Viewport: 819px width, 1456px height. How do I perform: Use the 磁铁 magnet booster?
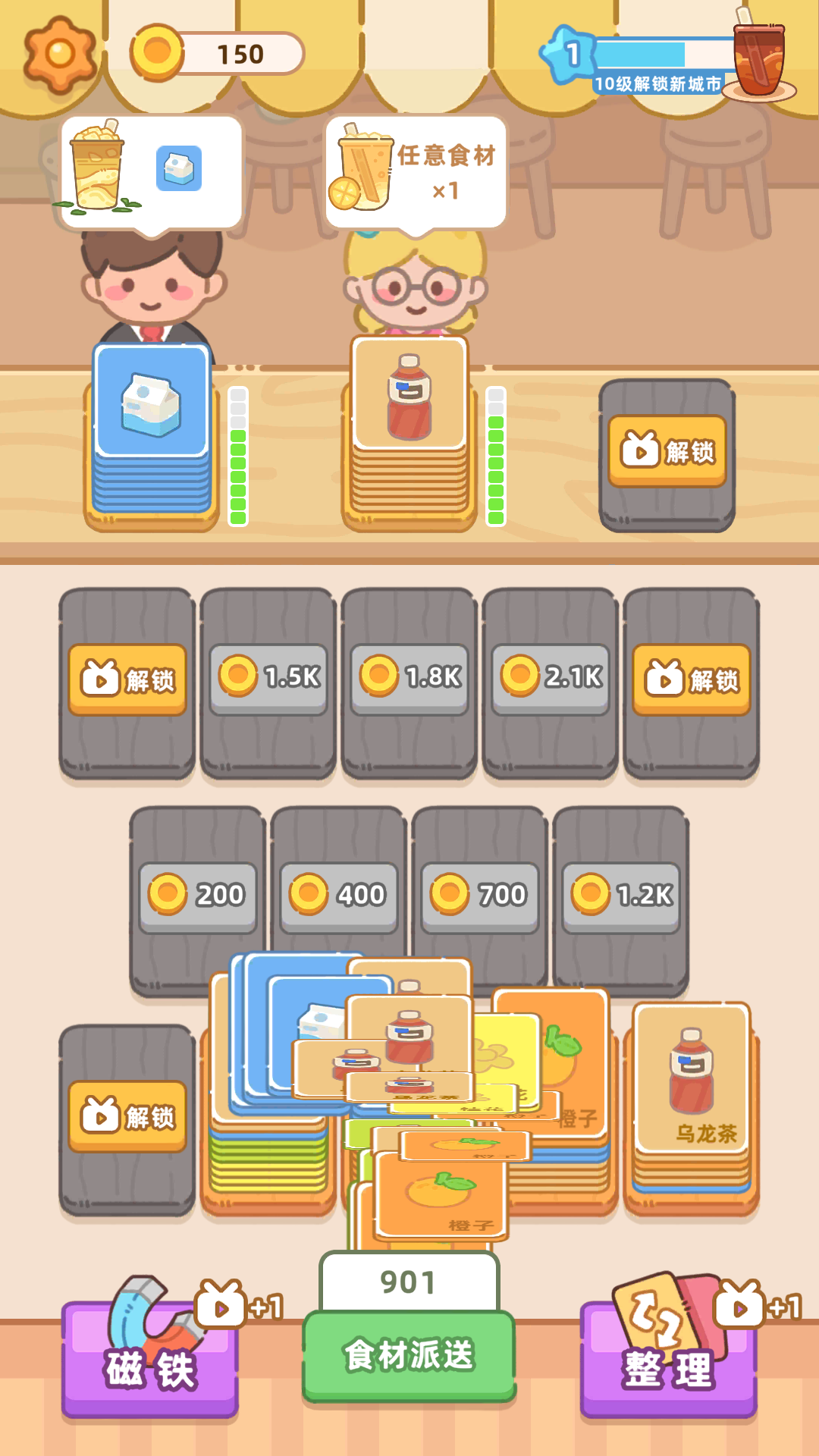(150, 1357)
